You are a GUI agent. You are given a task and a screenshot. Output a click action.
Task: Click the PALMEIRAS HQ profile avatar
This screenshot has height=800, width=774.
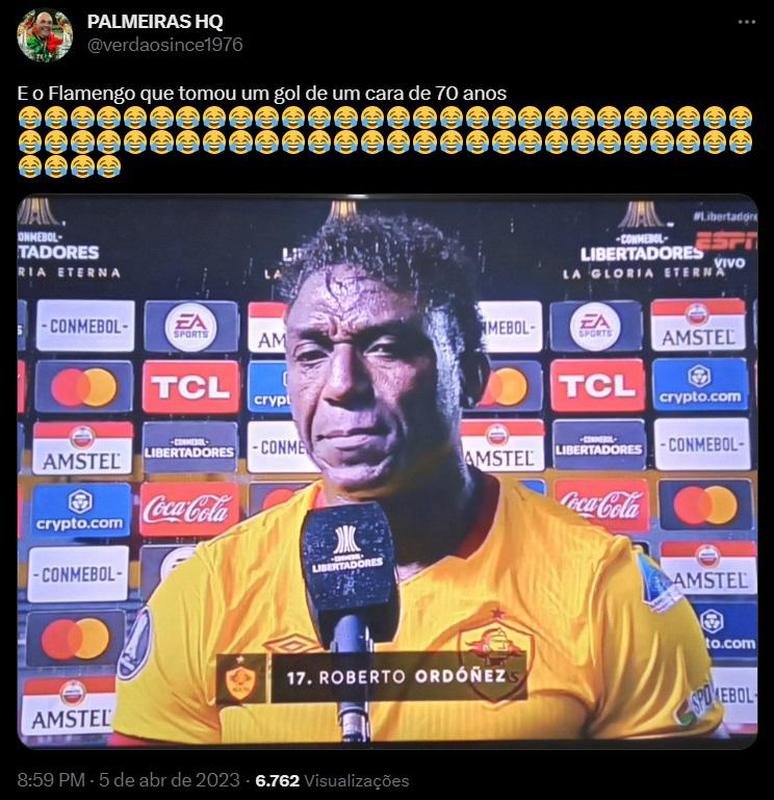coord(45,32)
